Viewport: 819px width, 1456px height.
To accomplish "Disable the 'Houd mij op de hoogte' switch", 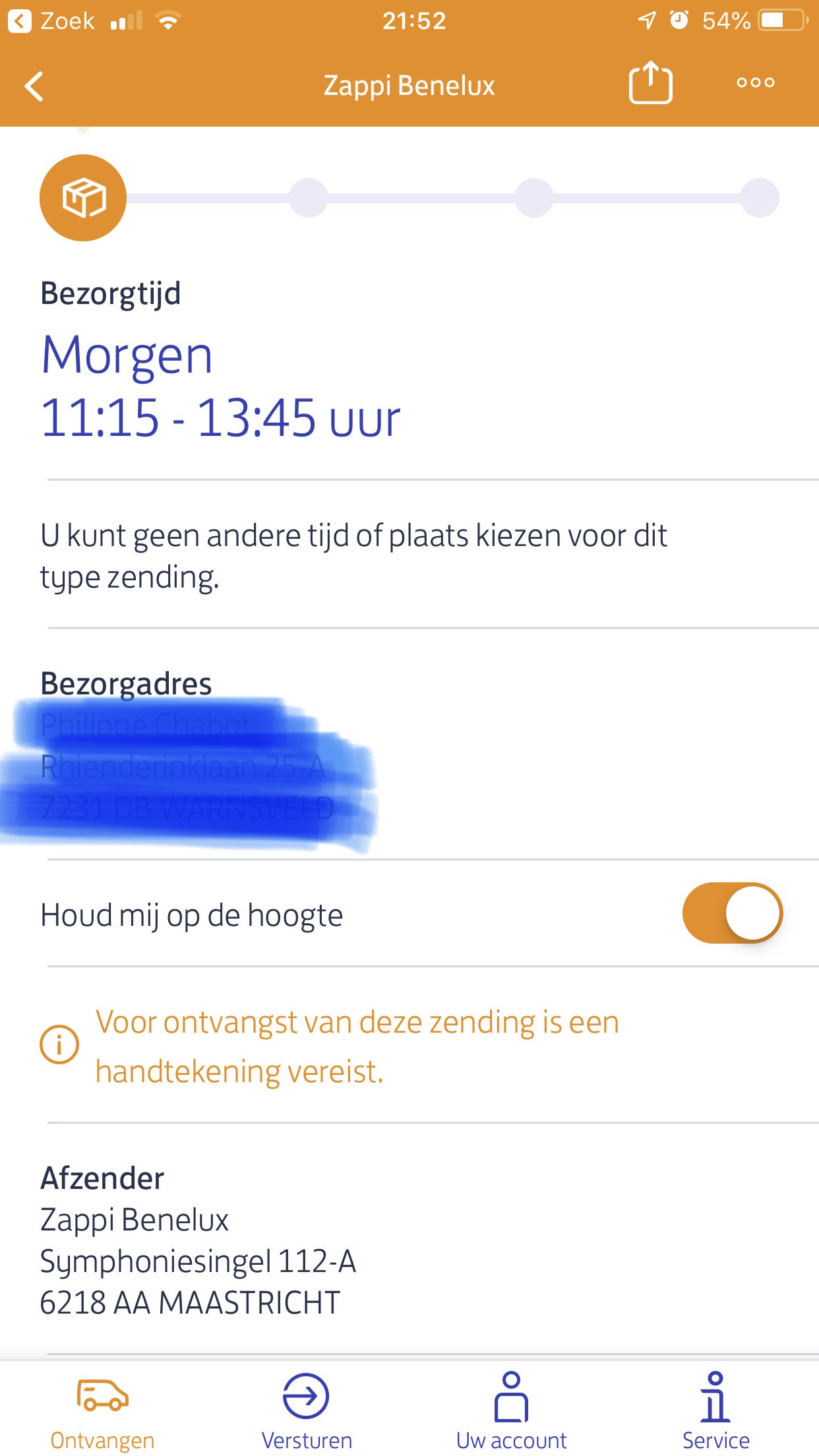I will pos(732,913).
